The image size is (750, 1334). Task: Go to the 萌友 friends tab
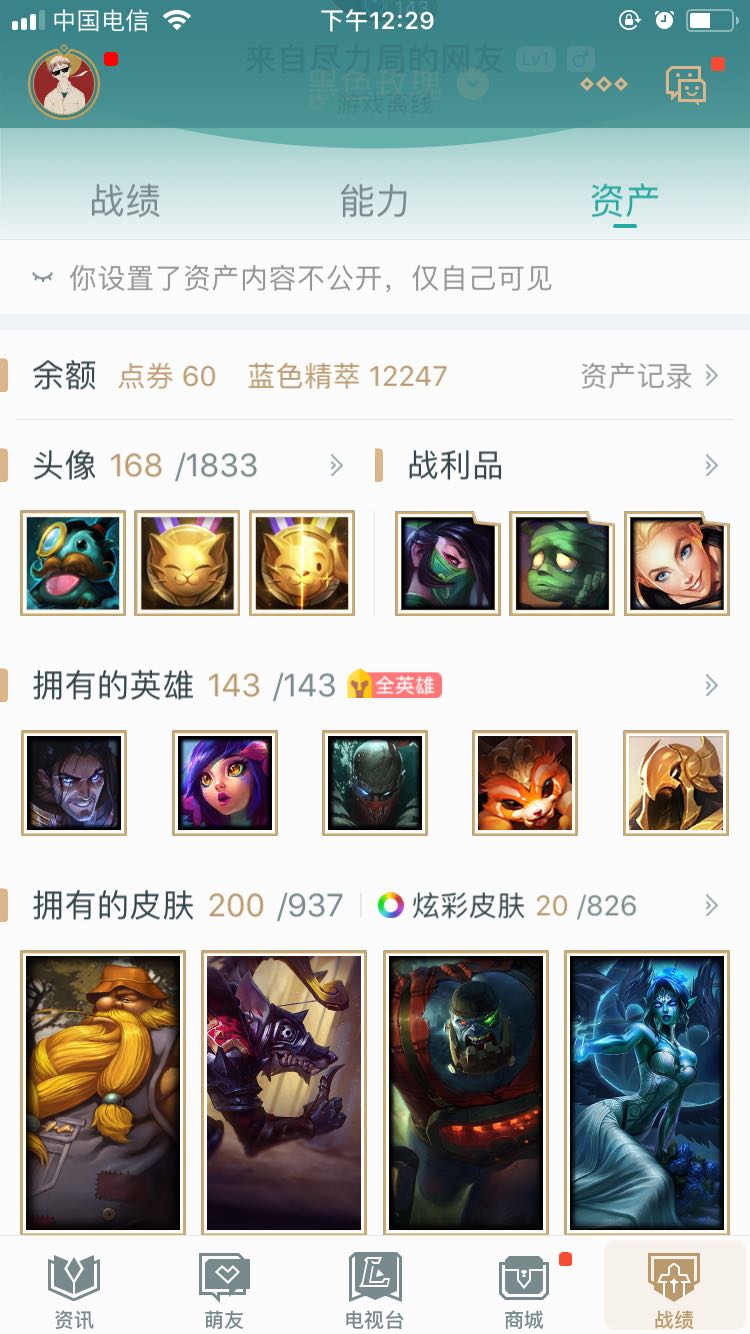(224, 1290)
